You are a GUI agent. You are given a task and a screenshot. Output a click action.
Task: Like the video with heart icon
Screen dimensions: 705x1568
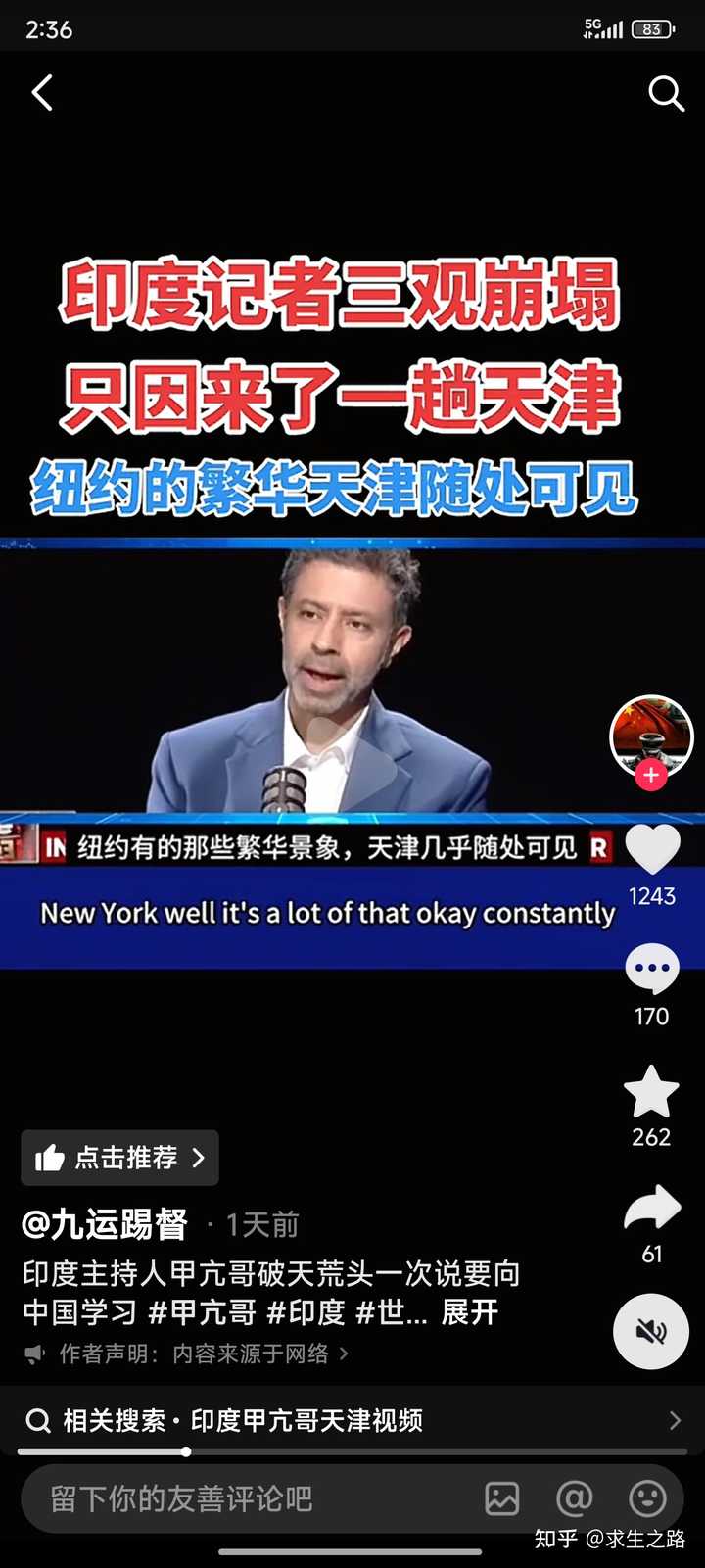[x=652, y=849]
